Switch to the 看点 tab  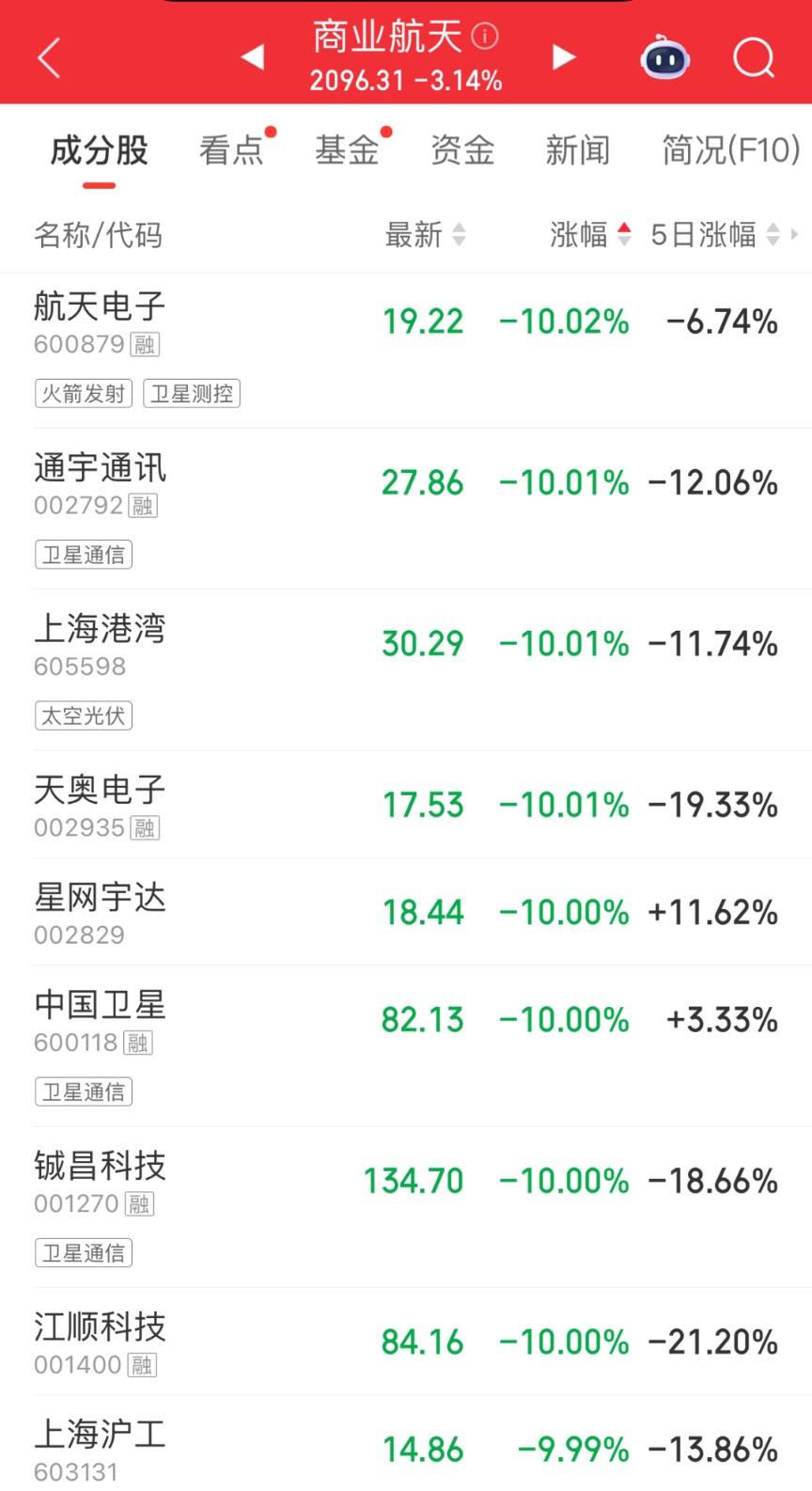click(231, 150)
